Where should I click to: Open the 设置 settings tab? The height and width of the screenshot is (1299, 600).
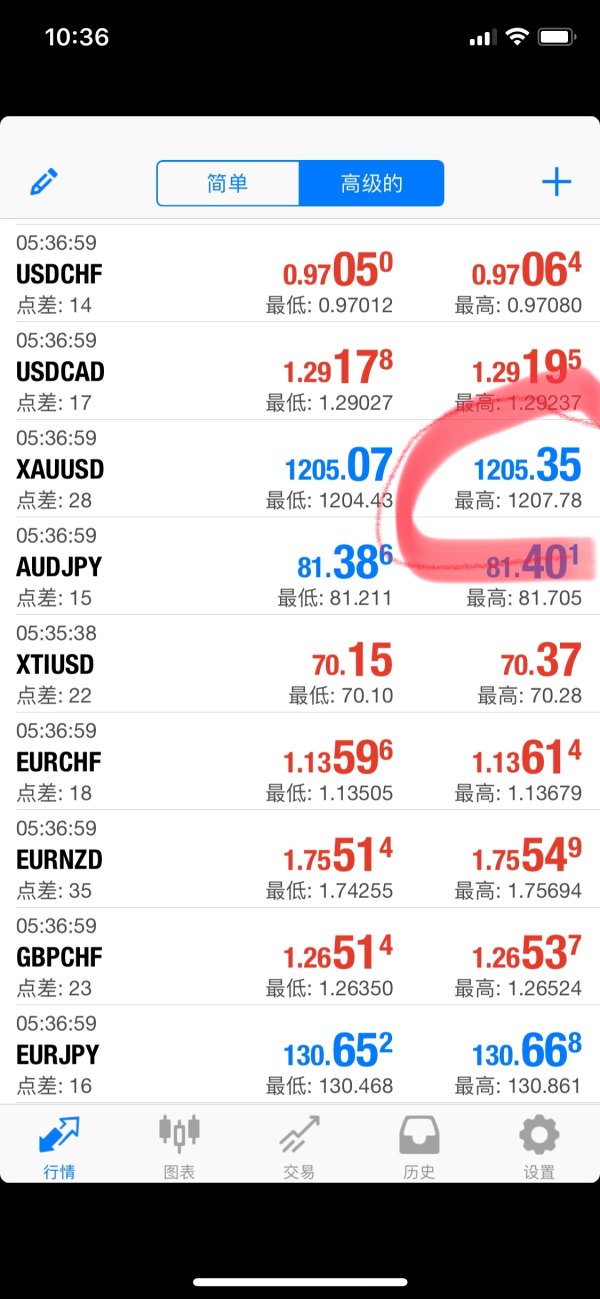click(540, 1146)
